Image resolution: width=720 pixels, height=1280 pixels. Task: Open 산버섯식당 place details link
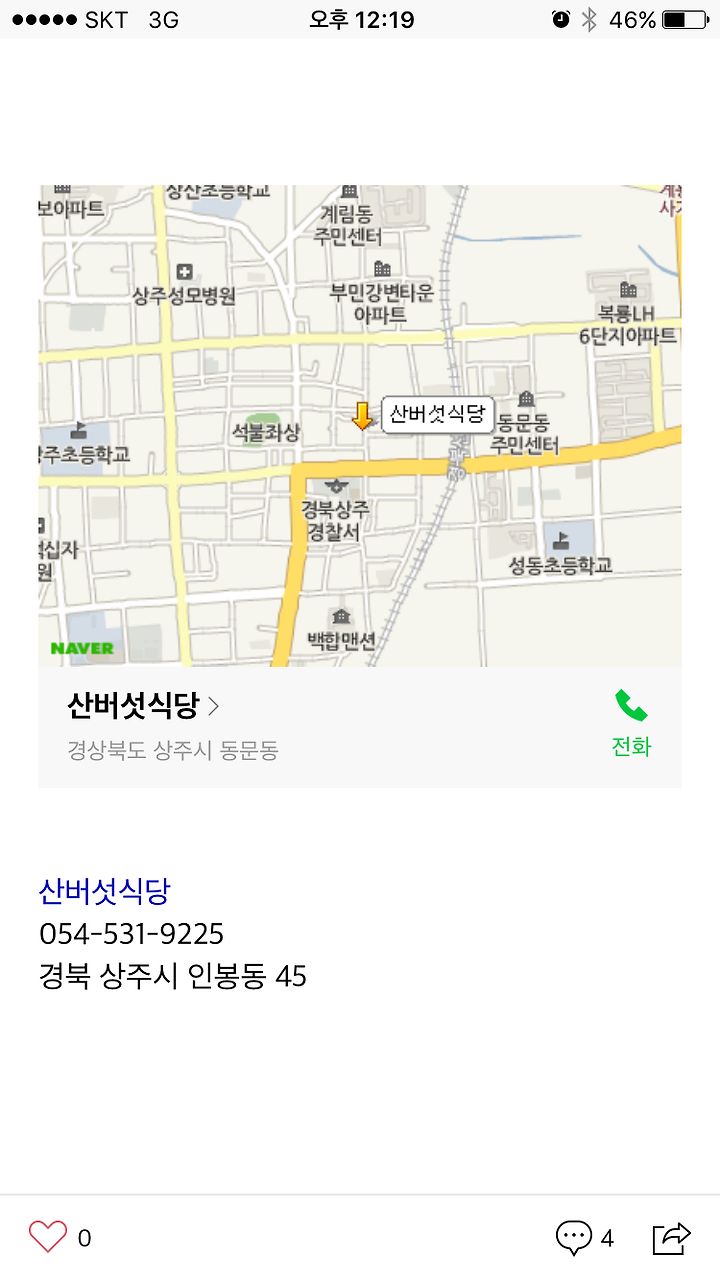[143, 706]
